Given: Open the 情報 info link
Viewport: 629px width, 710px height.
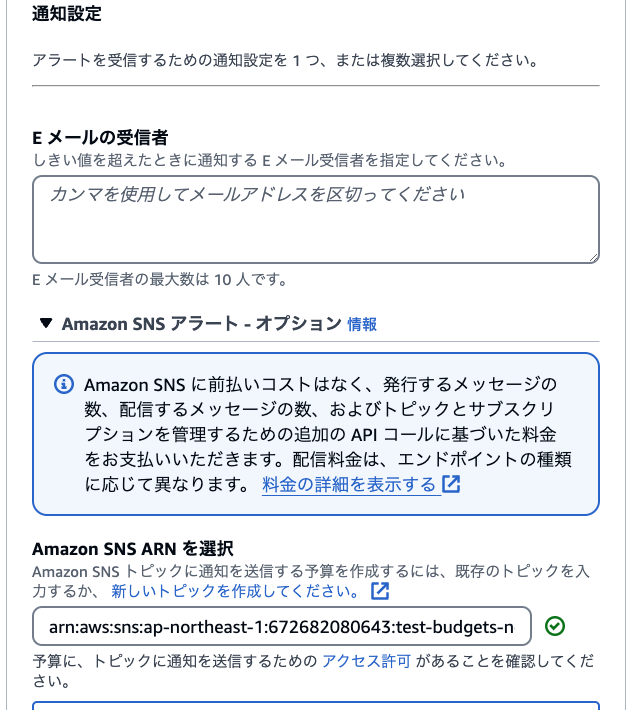Looking at the screenshot, I should click(362, 325).
